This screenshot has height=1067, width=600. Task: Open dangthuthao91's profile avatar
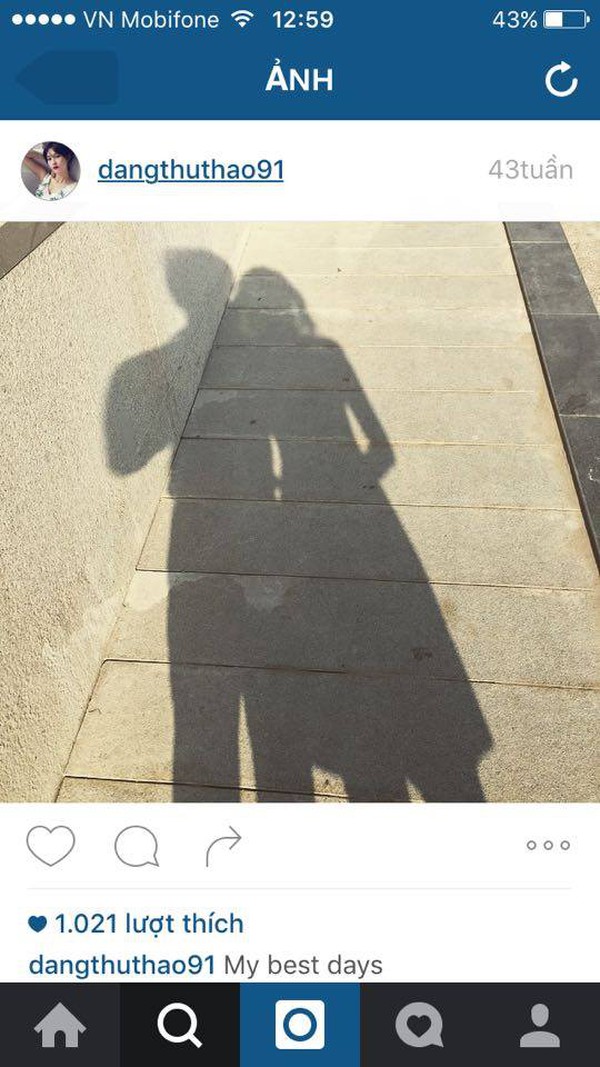(50, 170)
